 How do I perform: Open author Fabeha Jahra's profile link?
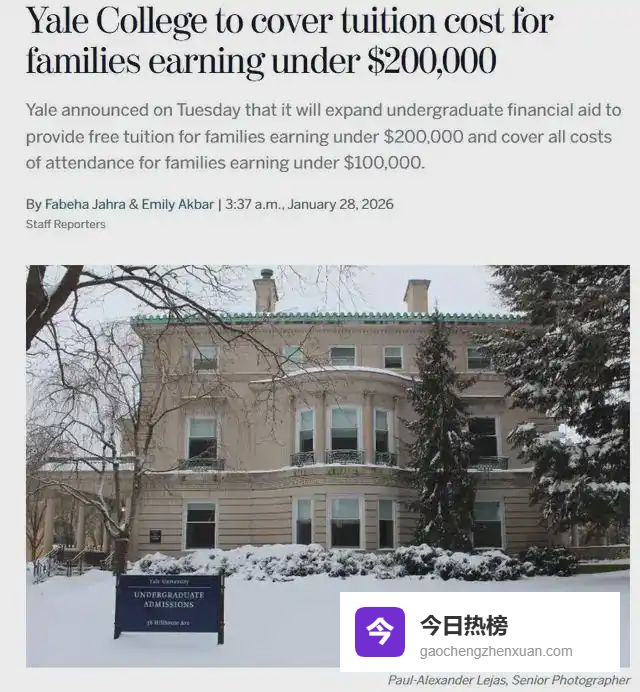[x=85, y=204]
